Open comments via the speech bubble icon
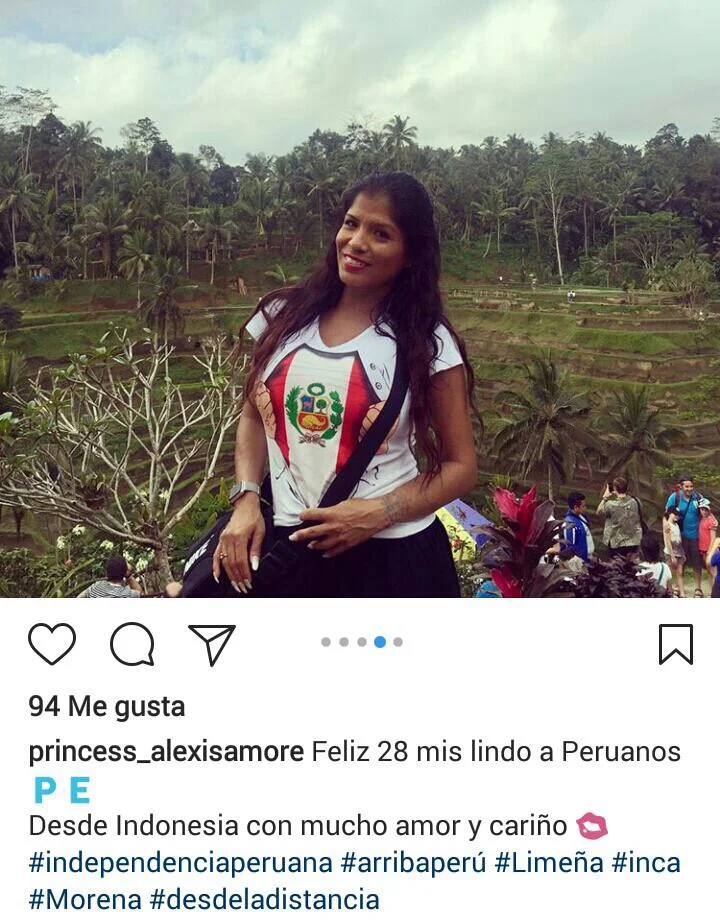720x922 pixels. [x=132, y=644]
